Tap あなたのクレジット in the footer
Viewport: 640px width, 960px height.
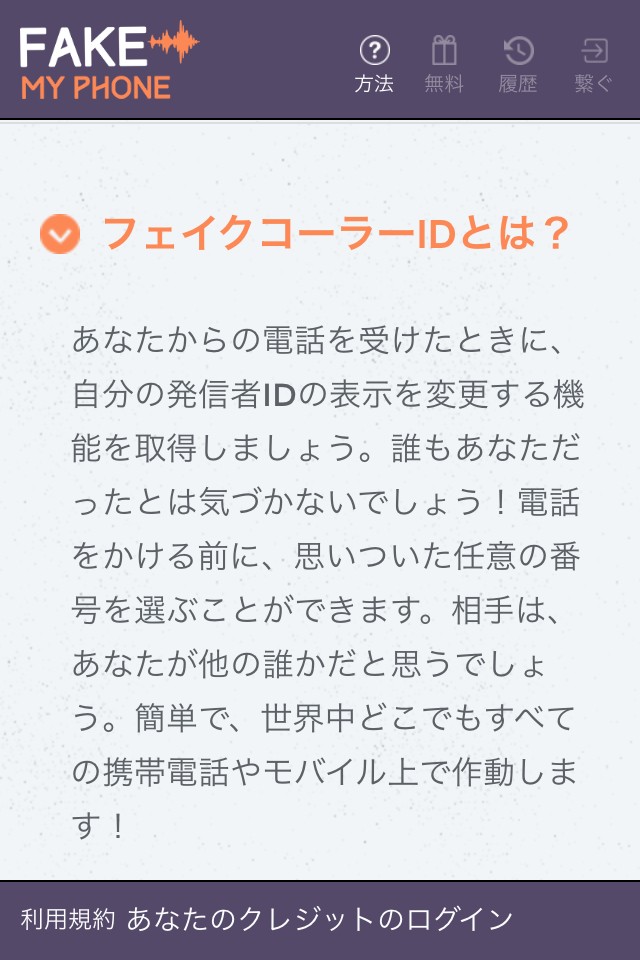[238, 920]
